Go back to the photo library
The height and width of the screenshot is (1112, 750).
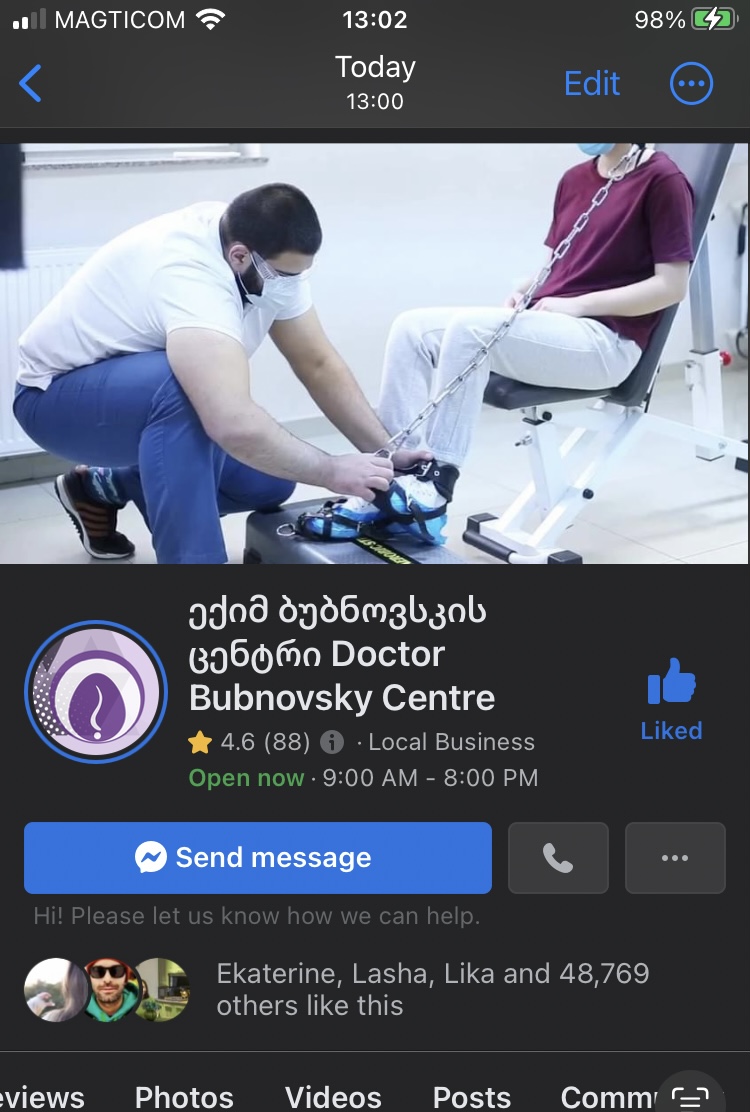click(x=31, y=83)
